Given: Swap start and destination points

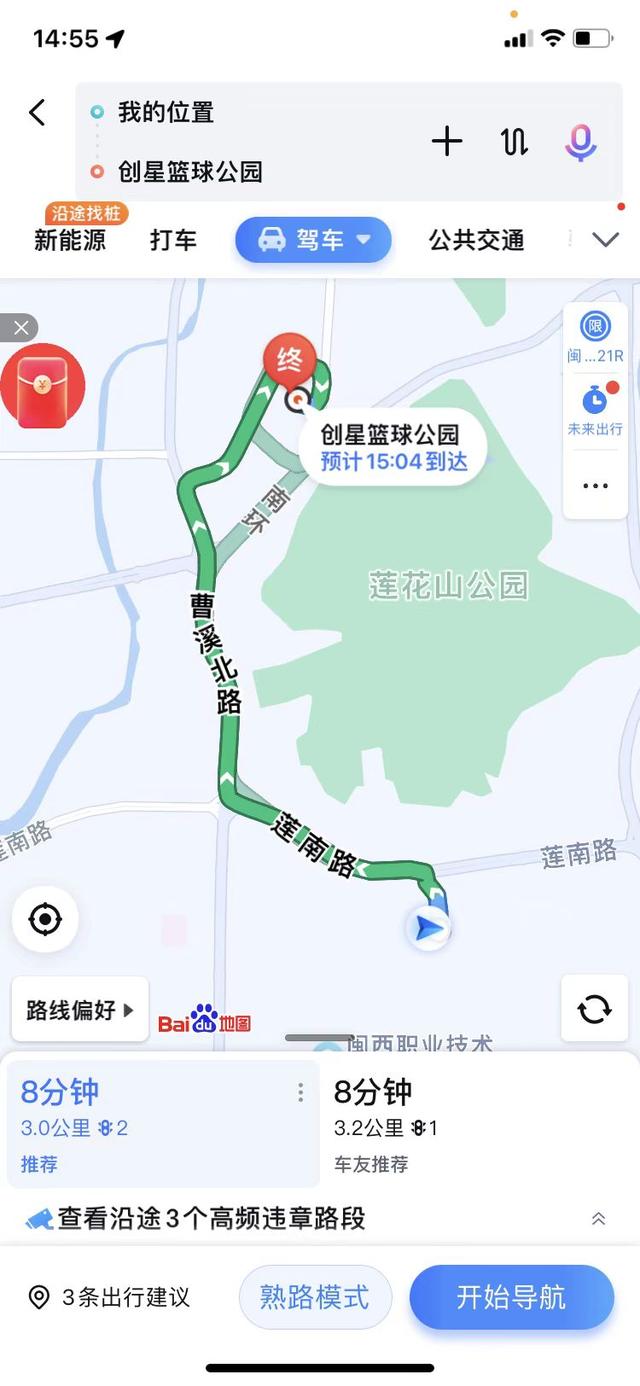Looking at the screenshot, I should click(x=514, y=142).
